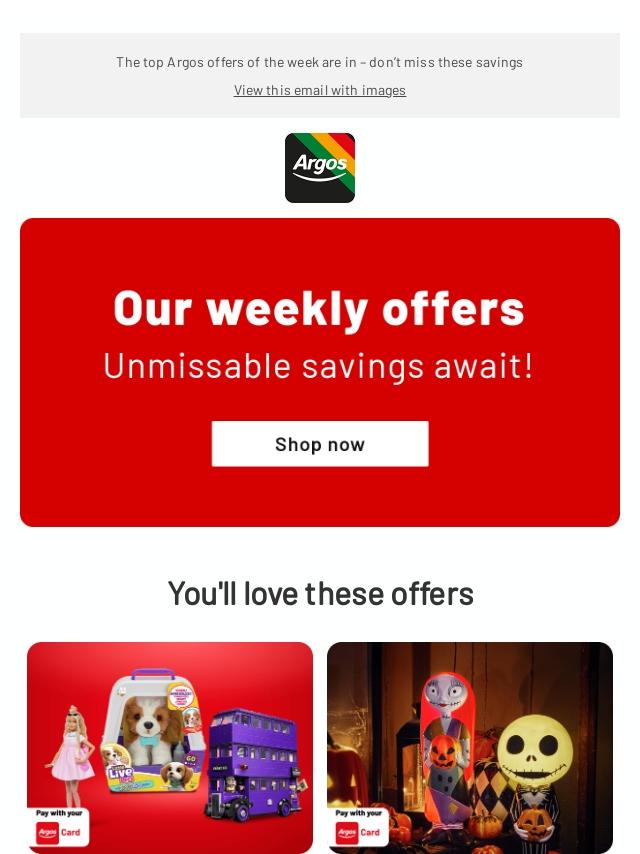Open the toys offer tile
640x854 pixels.
point(170,747)
